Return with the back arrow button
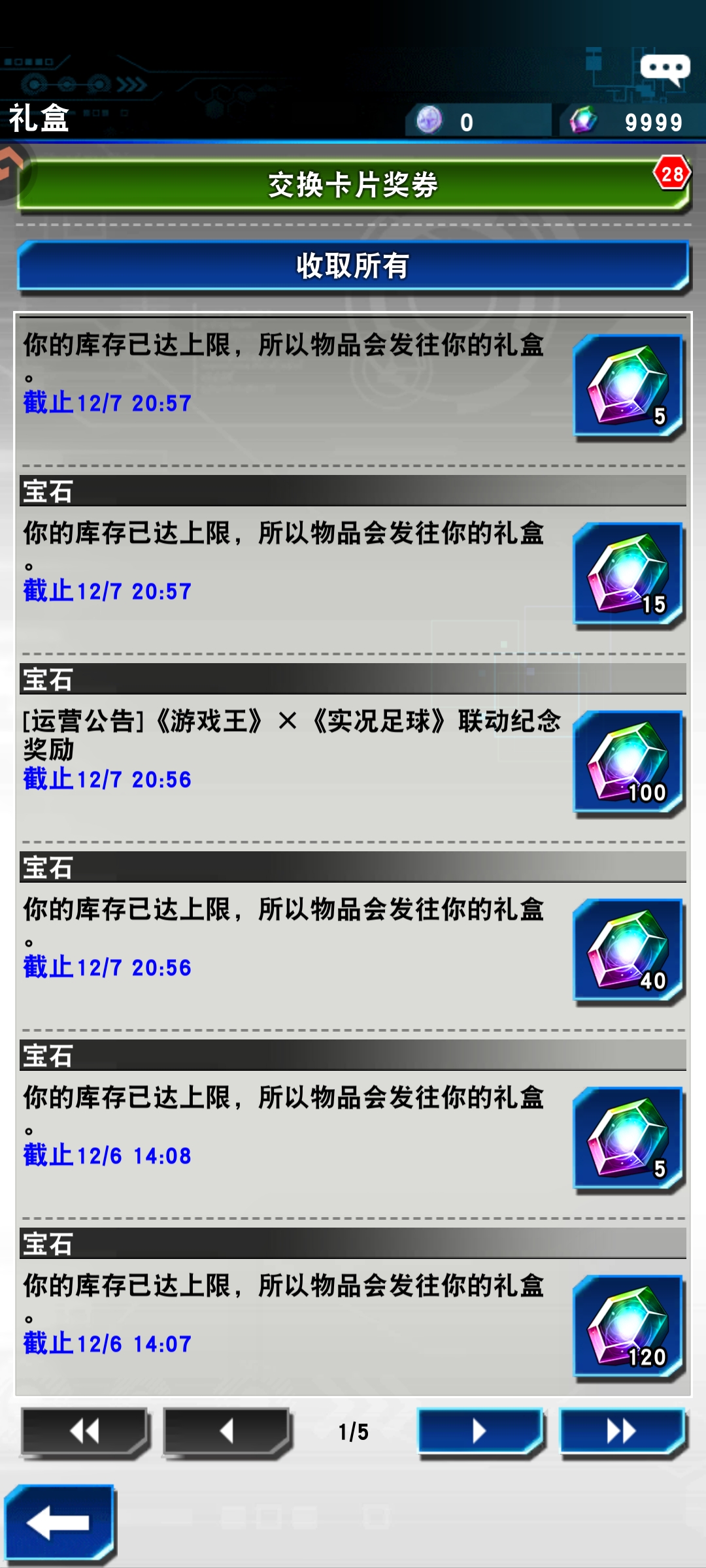 (59, 1523)
